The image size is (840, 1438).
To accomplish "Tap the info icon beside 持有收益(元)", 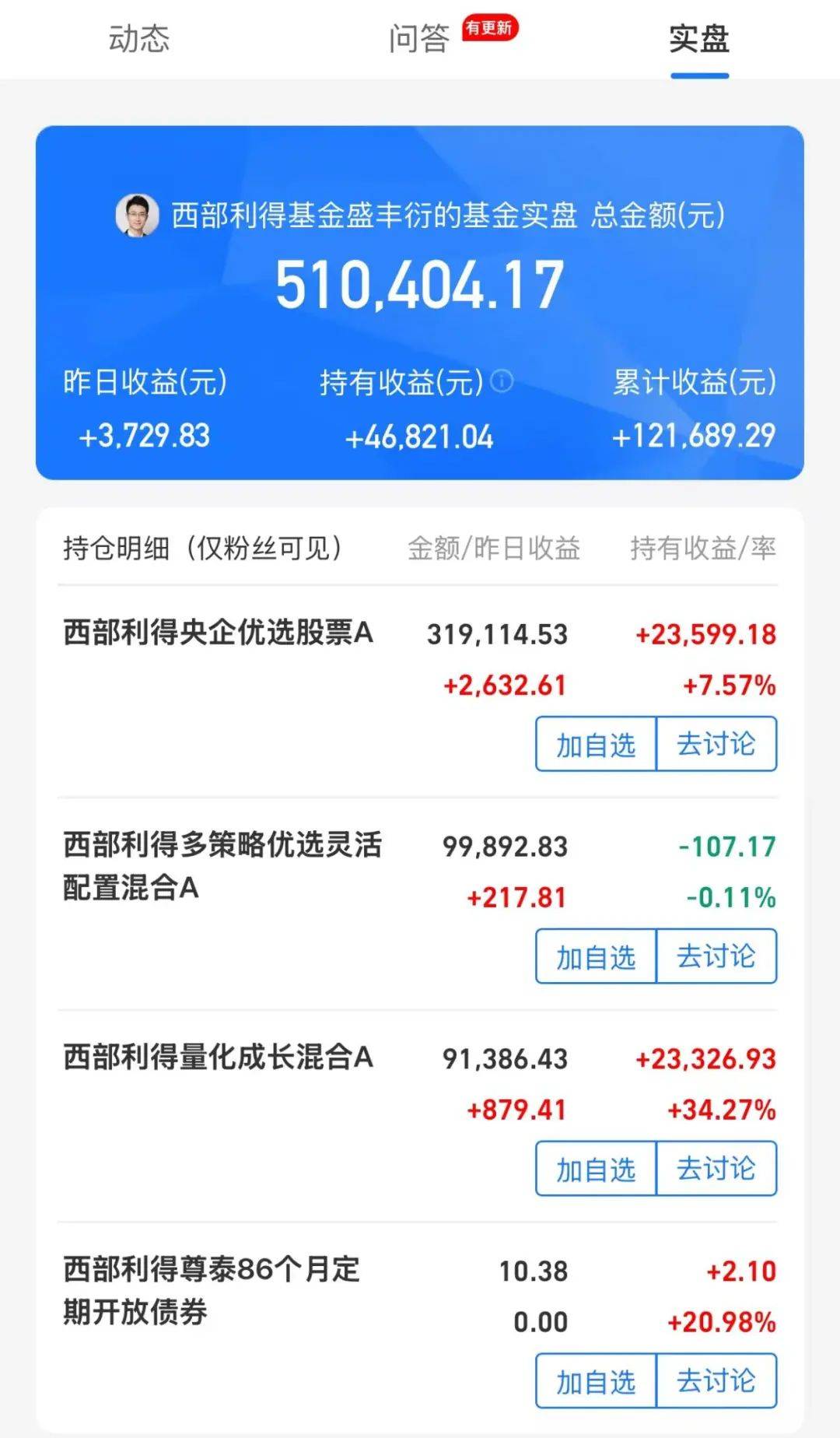I will click(502, 381).
